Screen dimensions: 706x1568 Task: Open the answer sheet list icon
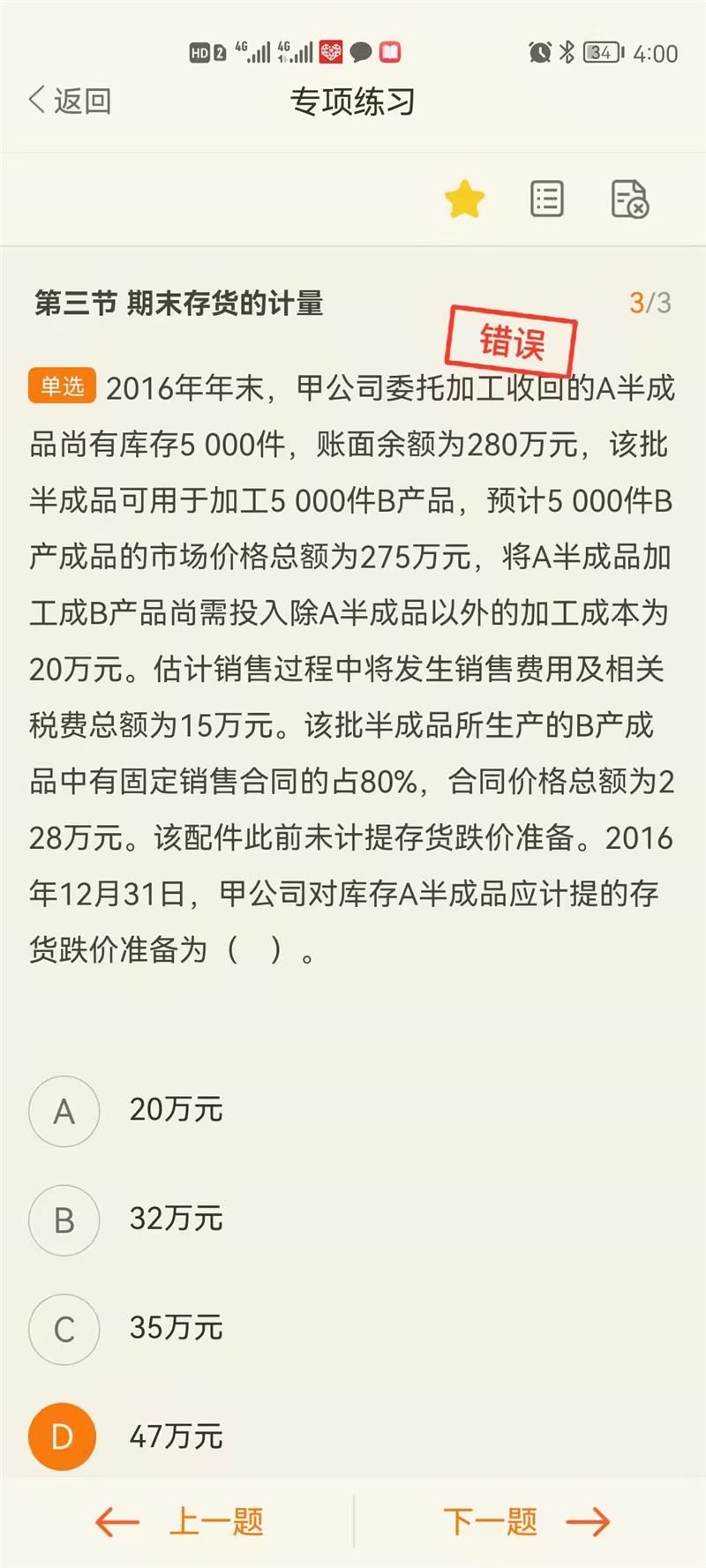547,199
